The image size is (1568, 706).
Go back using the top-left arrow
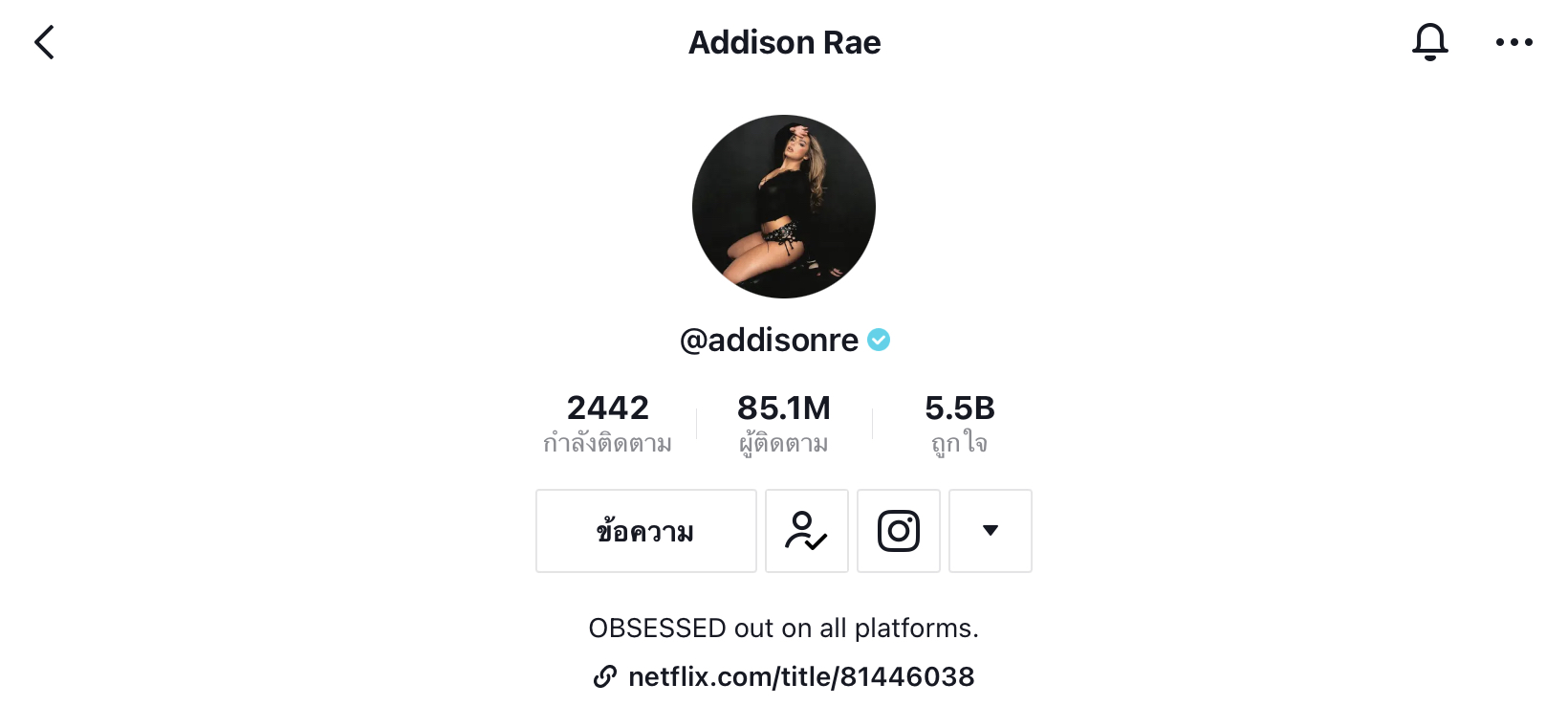pyautogui.click(x=44, y=42)
